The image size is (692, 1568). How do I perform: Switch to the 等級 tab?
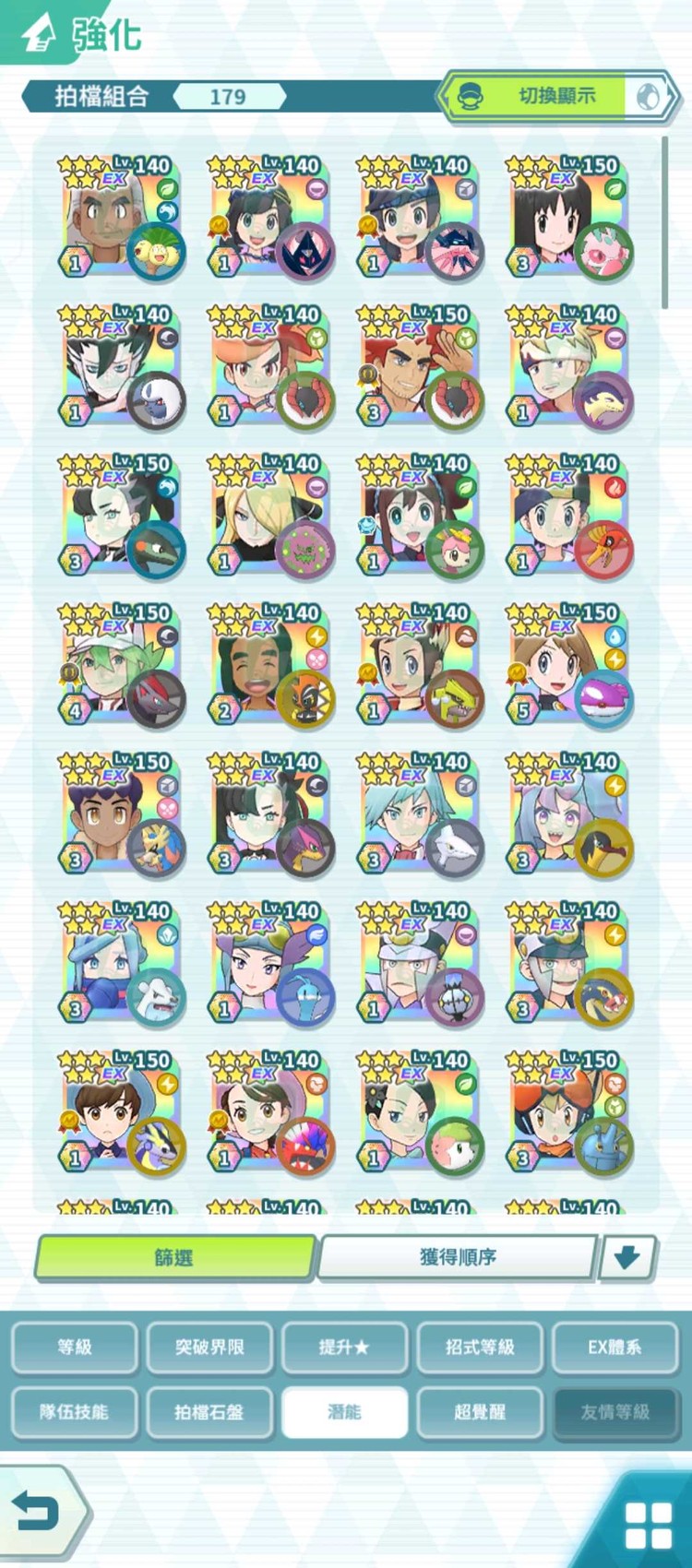coord(75,1347)
